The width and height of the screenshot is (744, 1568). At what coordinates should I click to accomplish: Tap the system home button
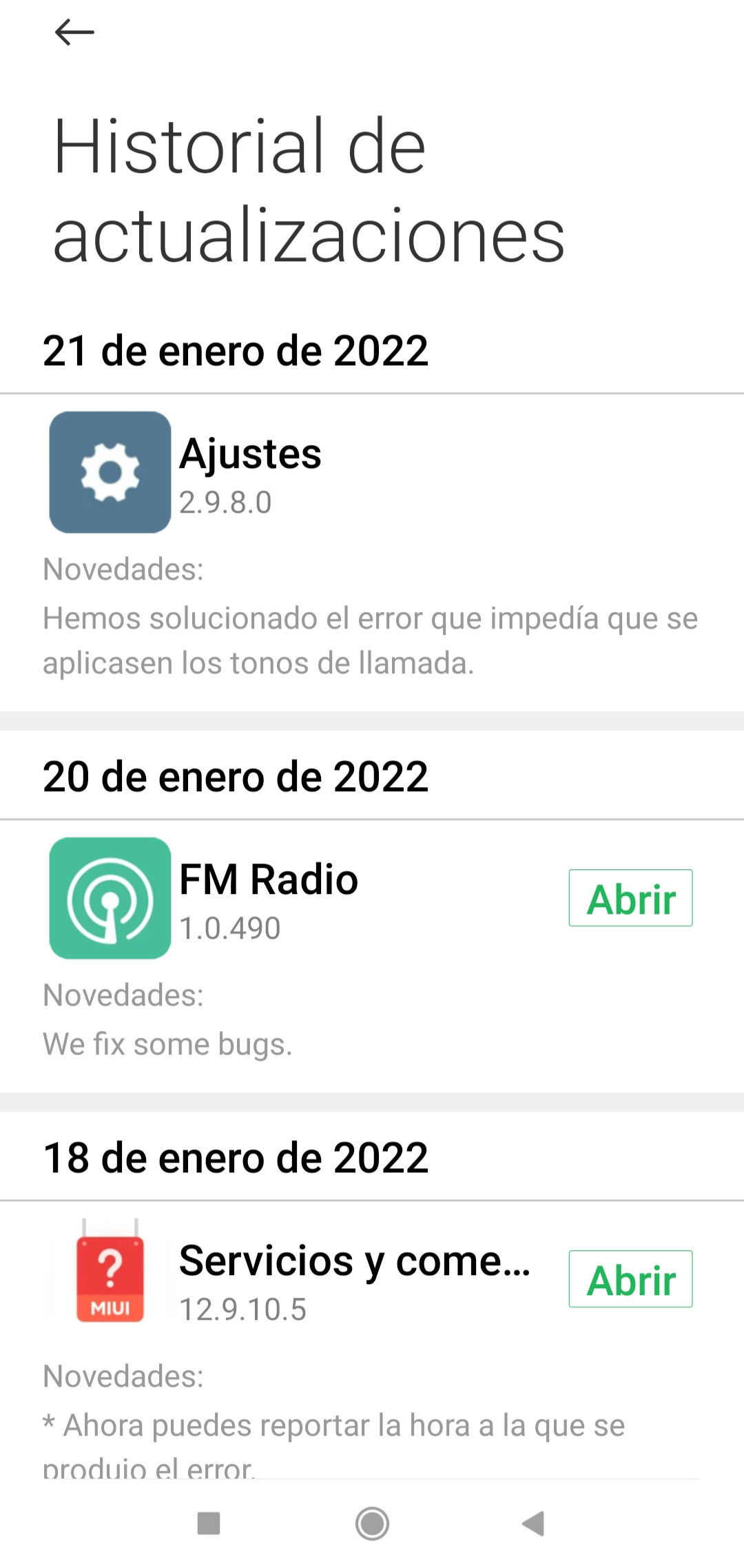click(372, 1523)
